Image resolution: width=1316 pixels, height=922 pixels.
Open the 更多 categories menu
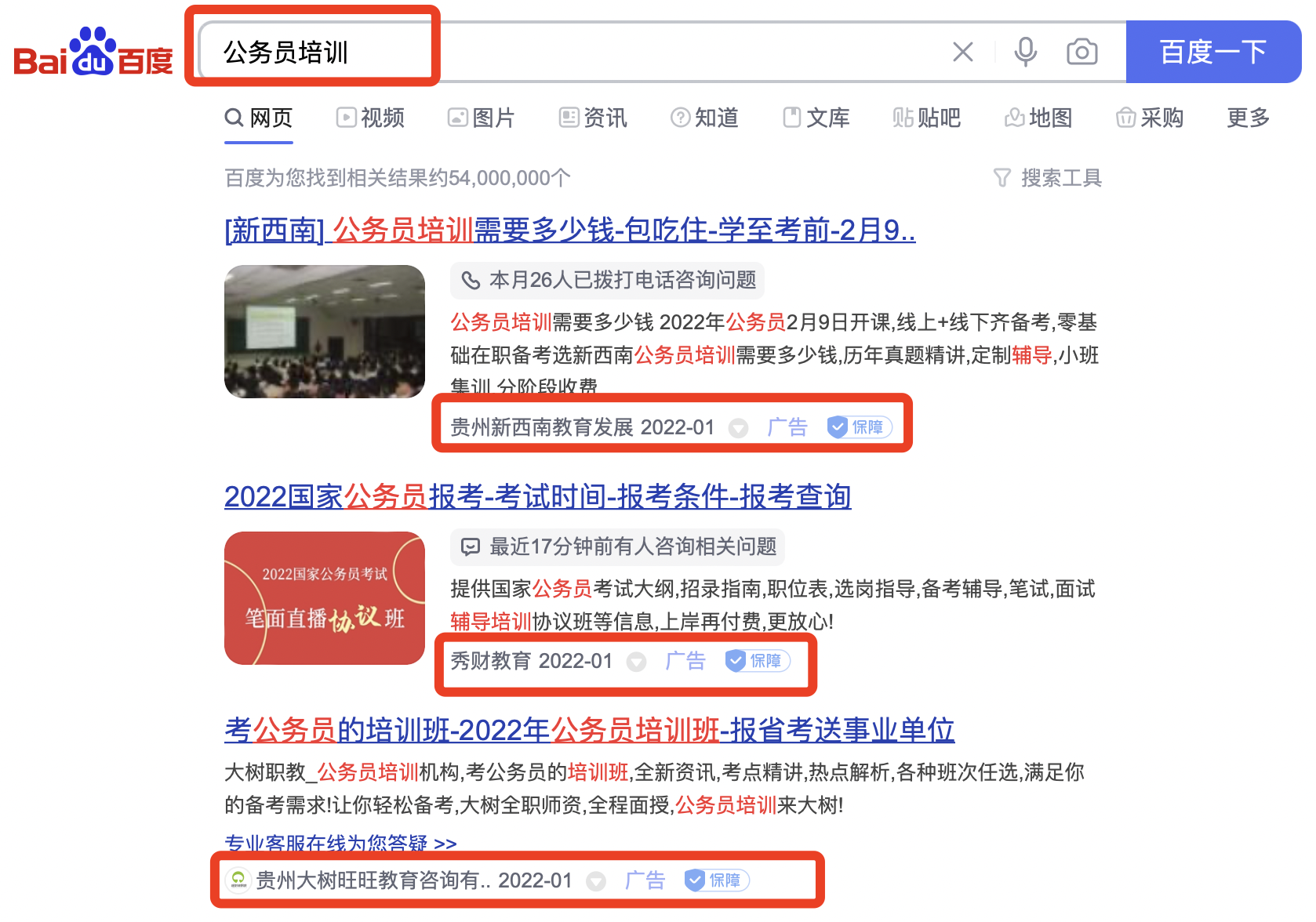click(1248, 118)
